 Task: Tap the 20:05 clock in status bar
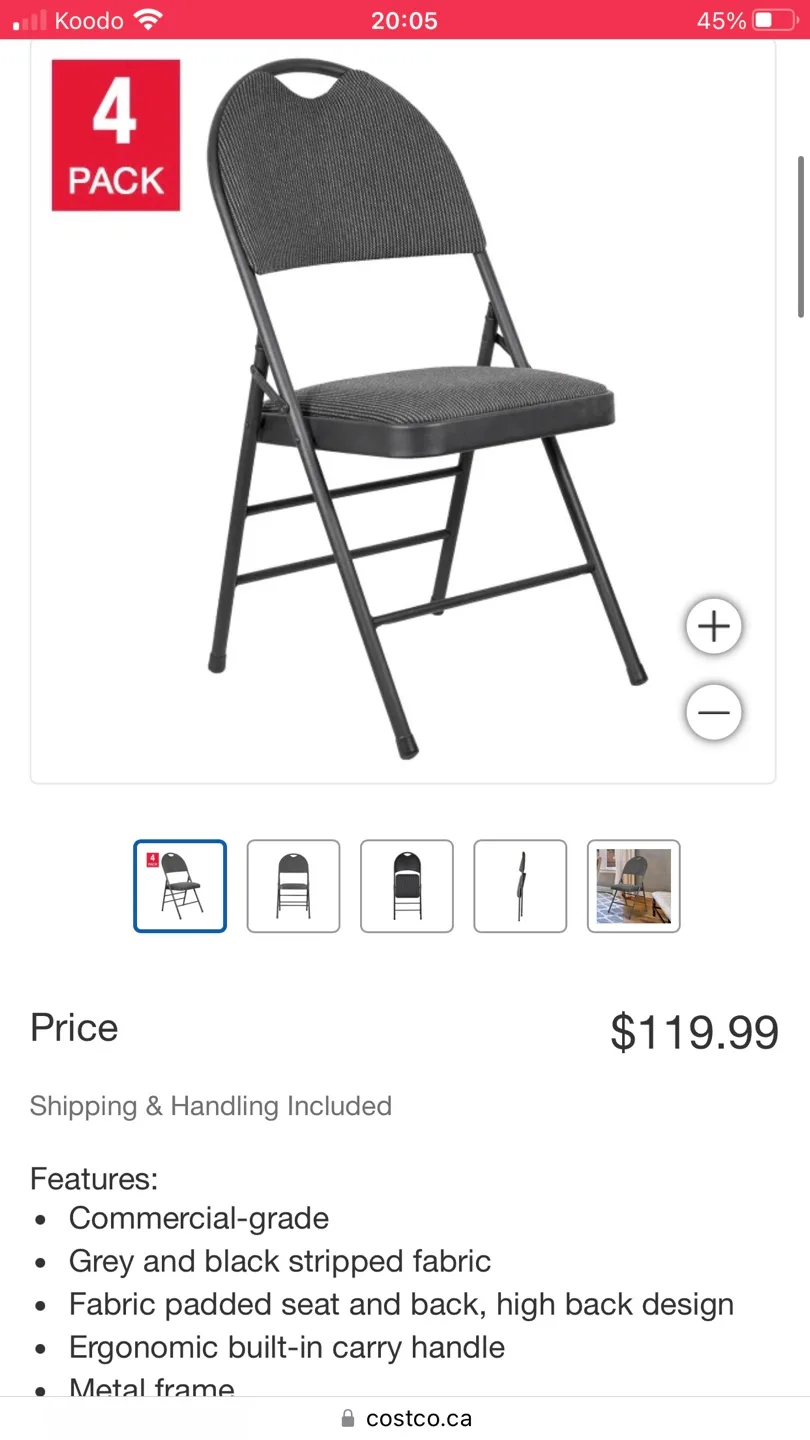[x=404, y=19]
